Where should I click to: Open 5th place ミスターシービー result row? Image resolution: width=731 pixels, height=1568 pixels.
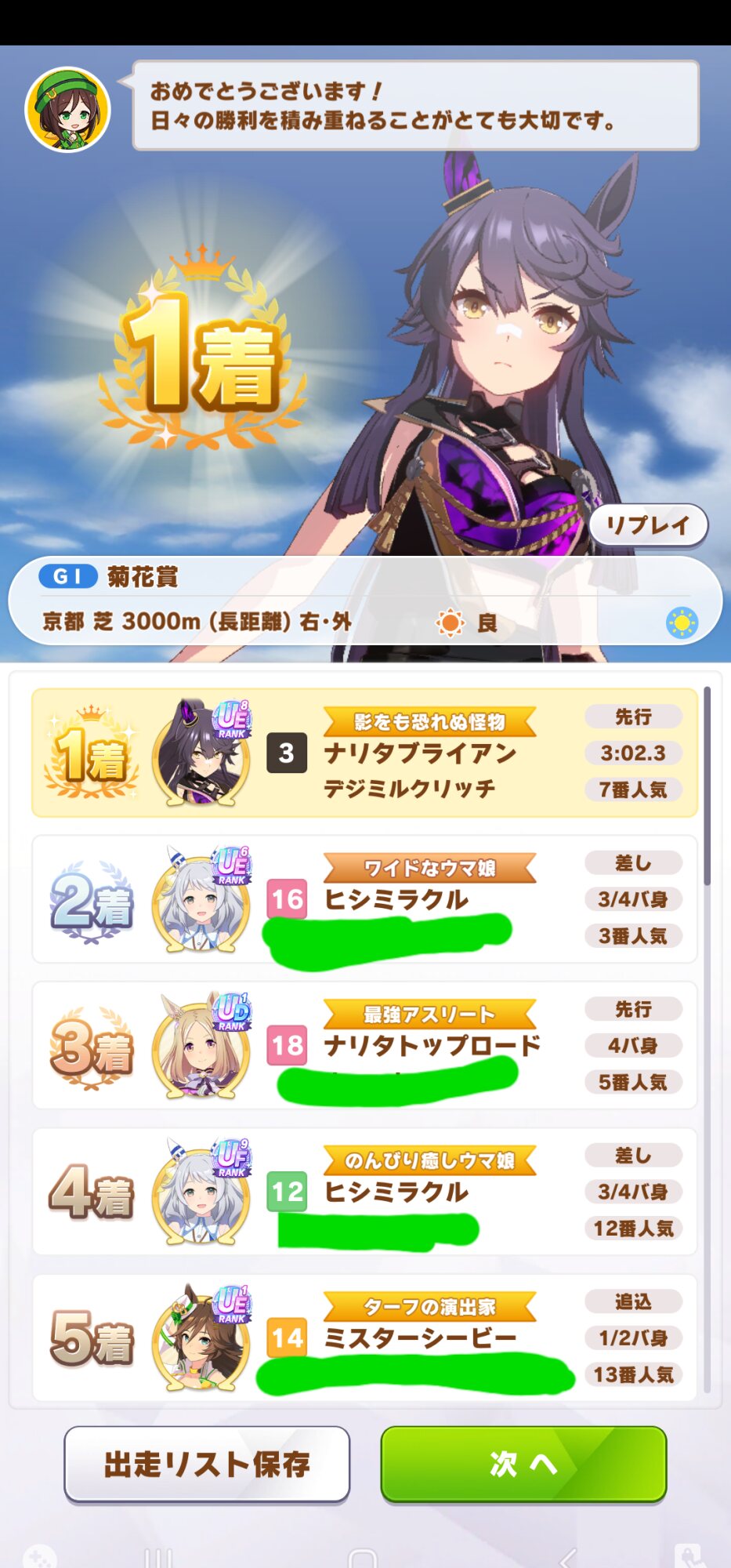tap(364, 1338)
